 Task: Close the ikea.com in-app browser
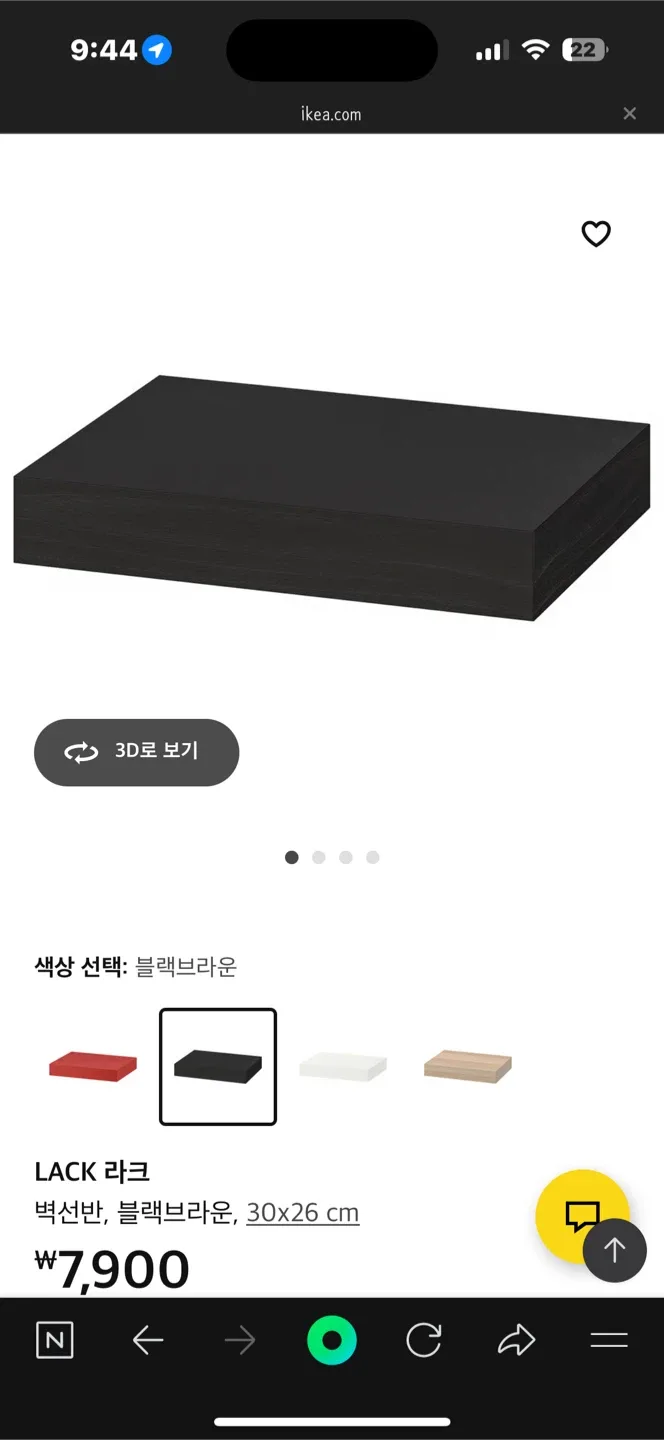(x=629, y=114)
